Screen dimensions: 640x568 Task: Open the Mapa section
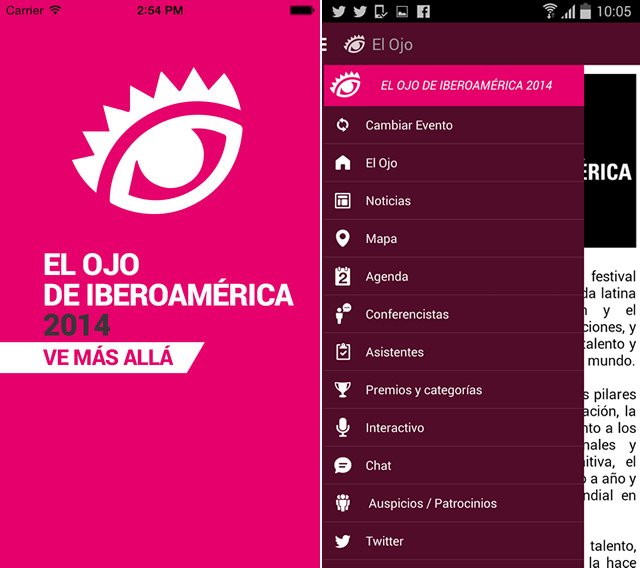tap(381, 239)
